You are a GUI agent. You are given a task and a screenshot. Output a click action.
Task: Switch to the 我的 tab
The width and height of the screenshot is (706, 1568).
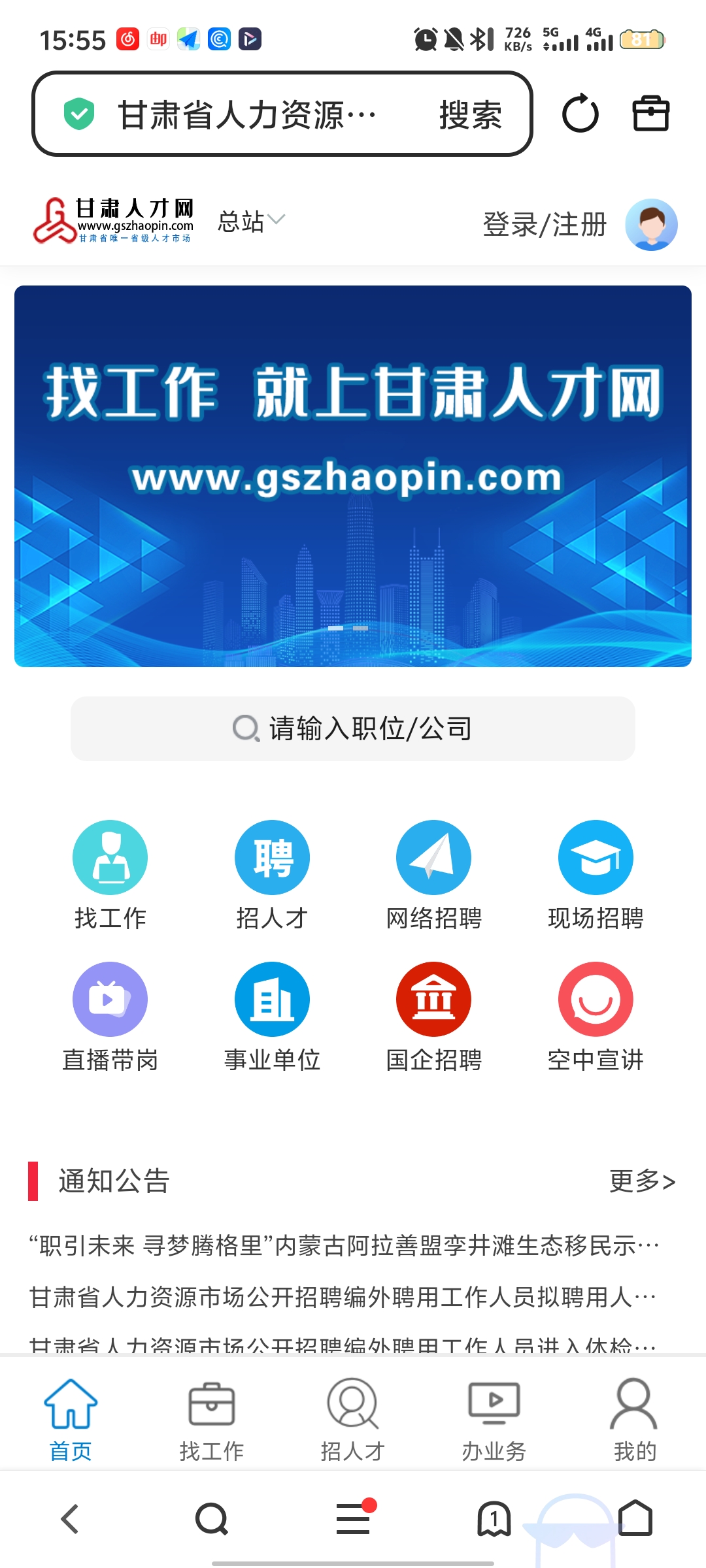click(x=634, y=1419)
